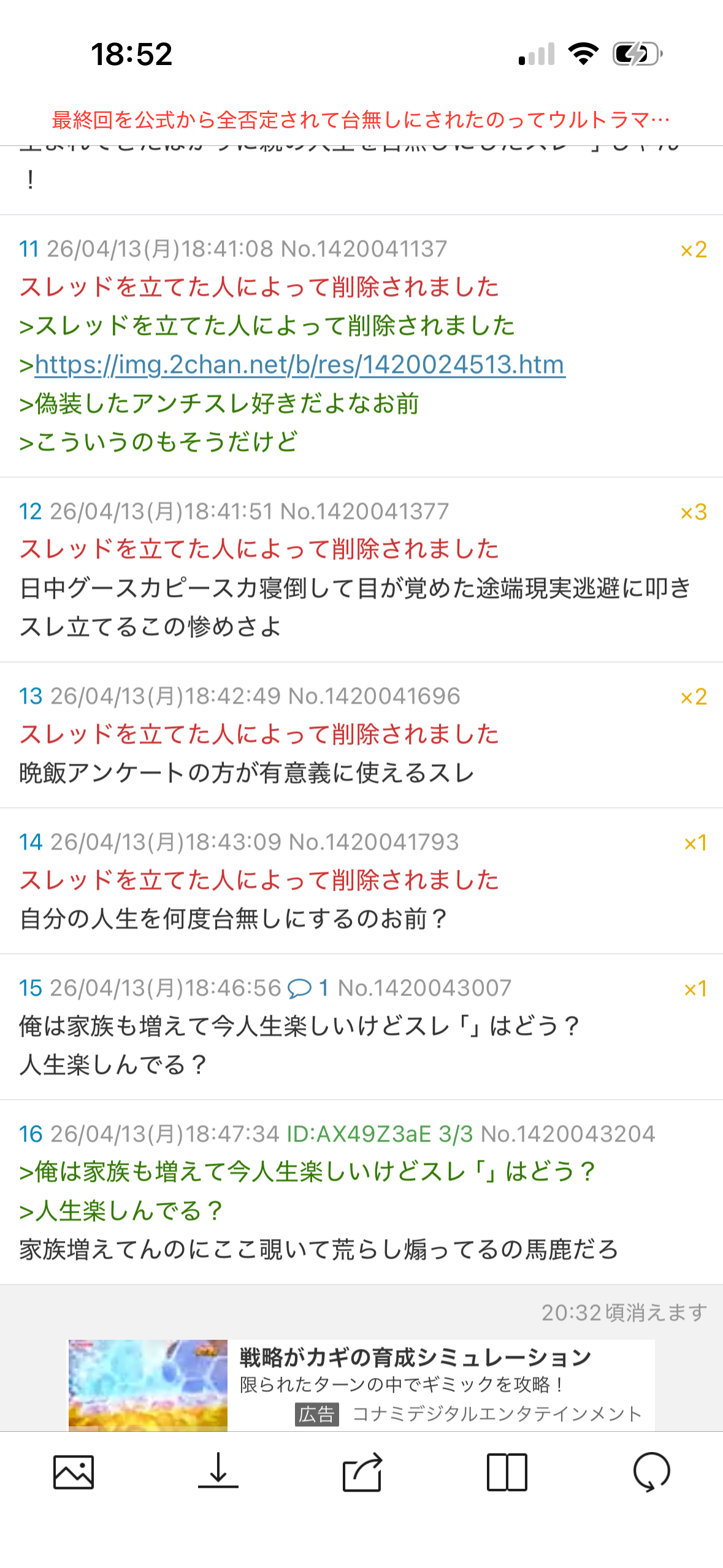Tap post number 12
Viewport: 723px width, 1568px height.
click(31, 512)
